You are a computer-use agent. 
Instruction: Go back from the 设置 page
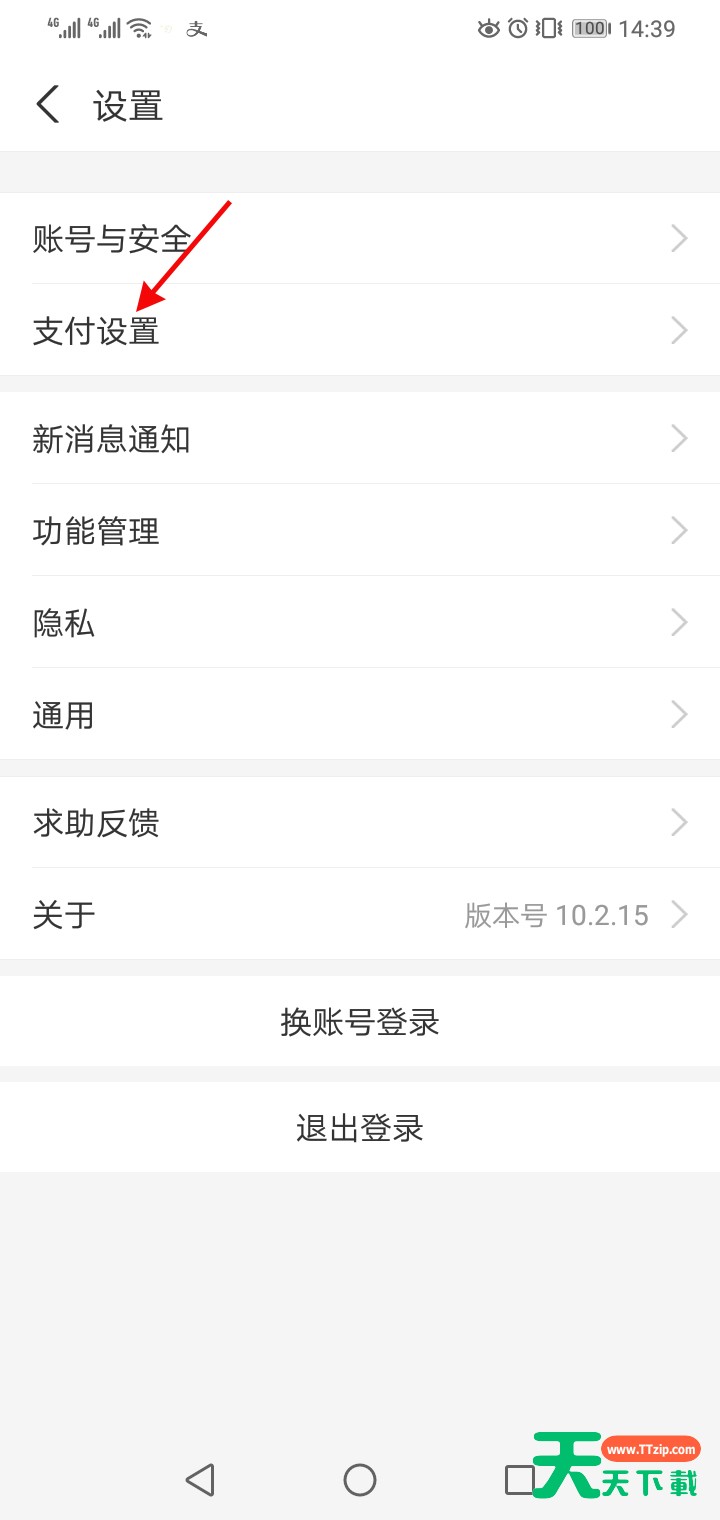pyautogui.click(x=48, y=105)
